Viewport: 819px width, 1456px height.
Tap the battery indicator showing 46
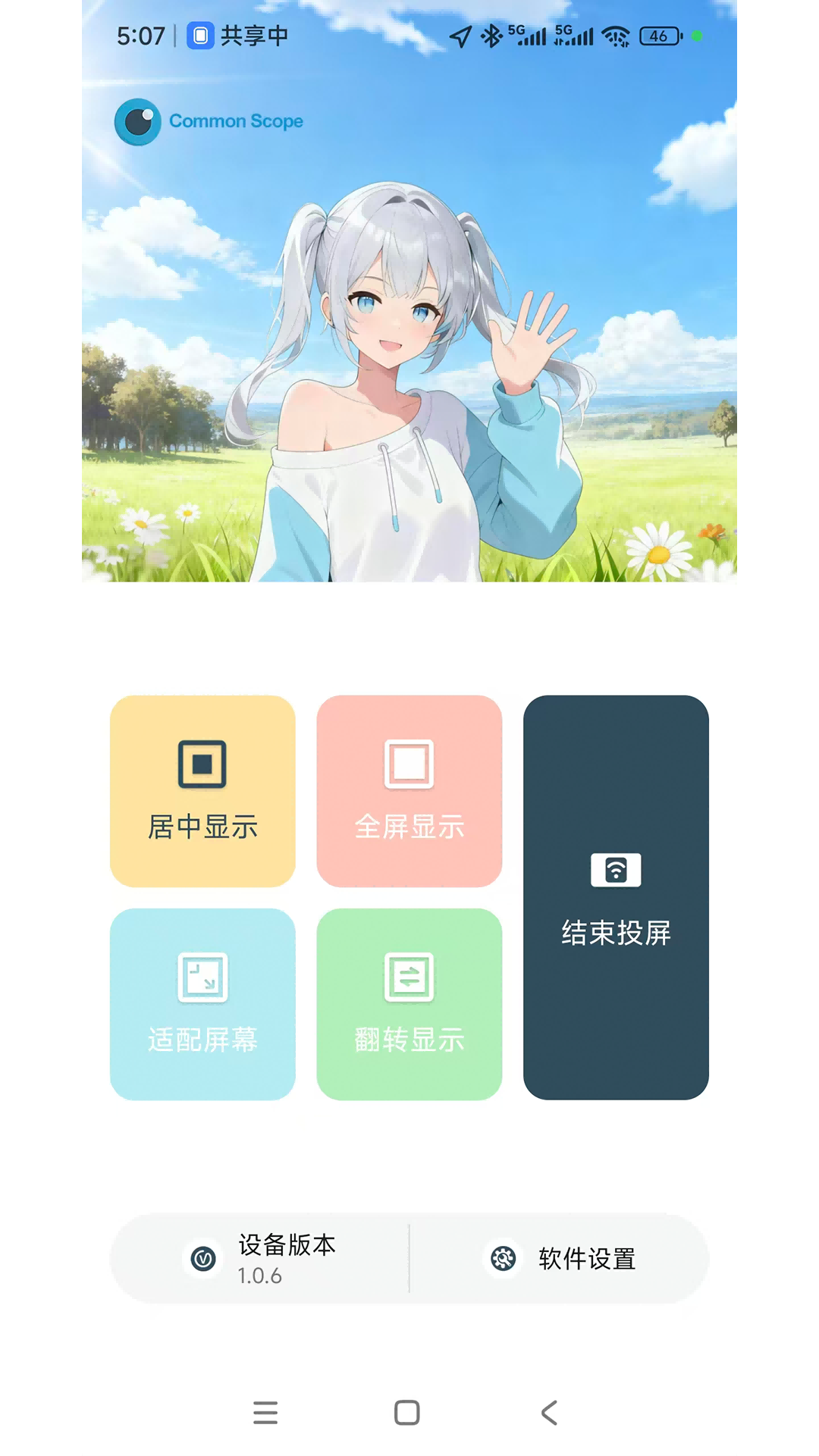658,36
